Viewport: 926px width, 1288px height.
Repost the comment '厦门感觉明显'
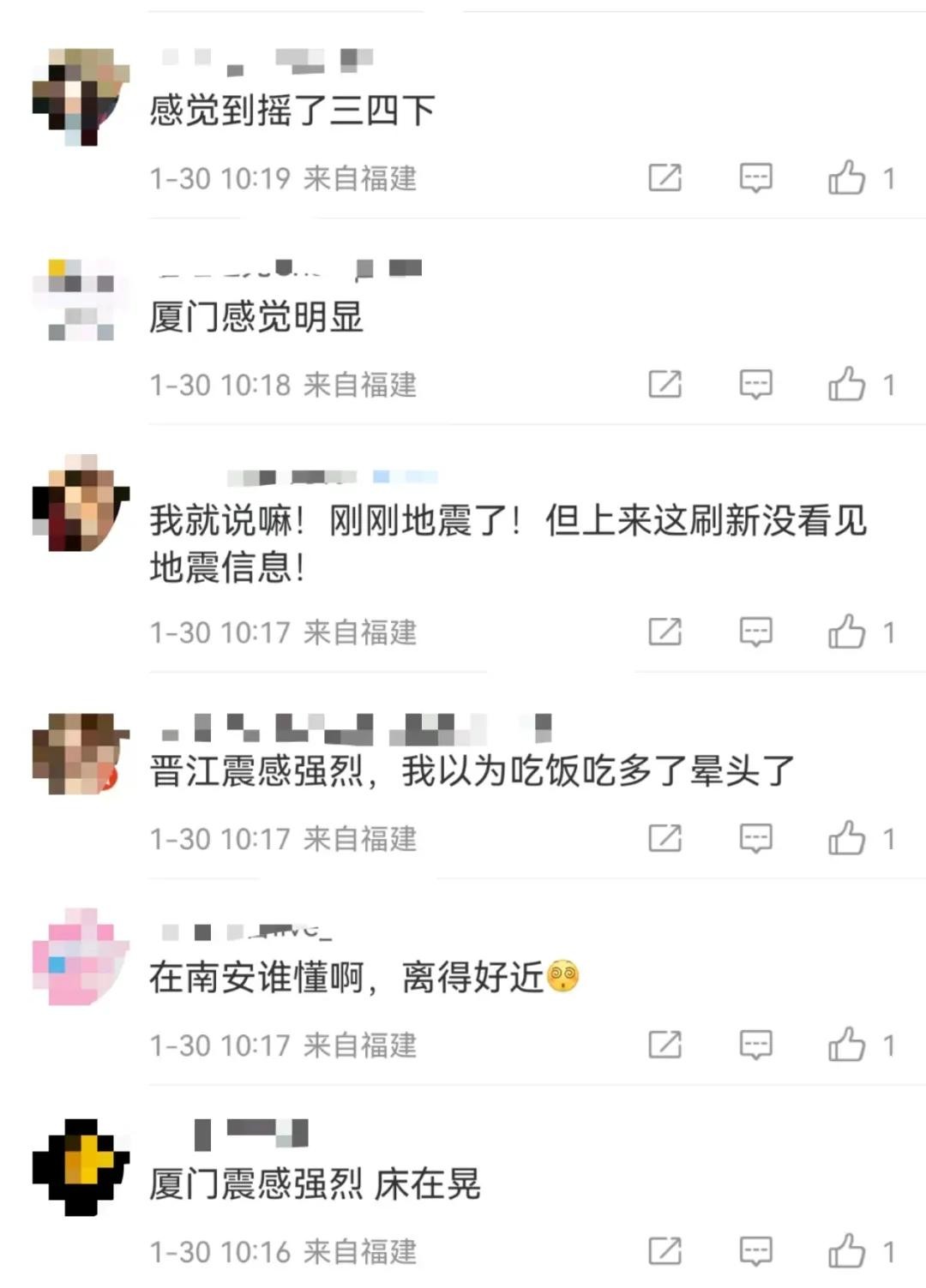point(664,385)
